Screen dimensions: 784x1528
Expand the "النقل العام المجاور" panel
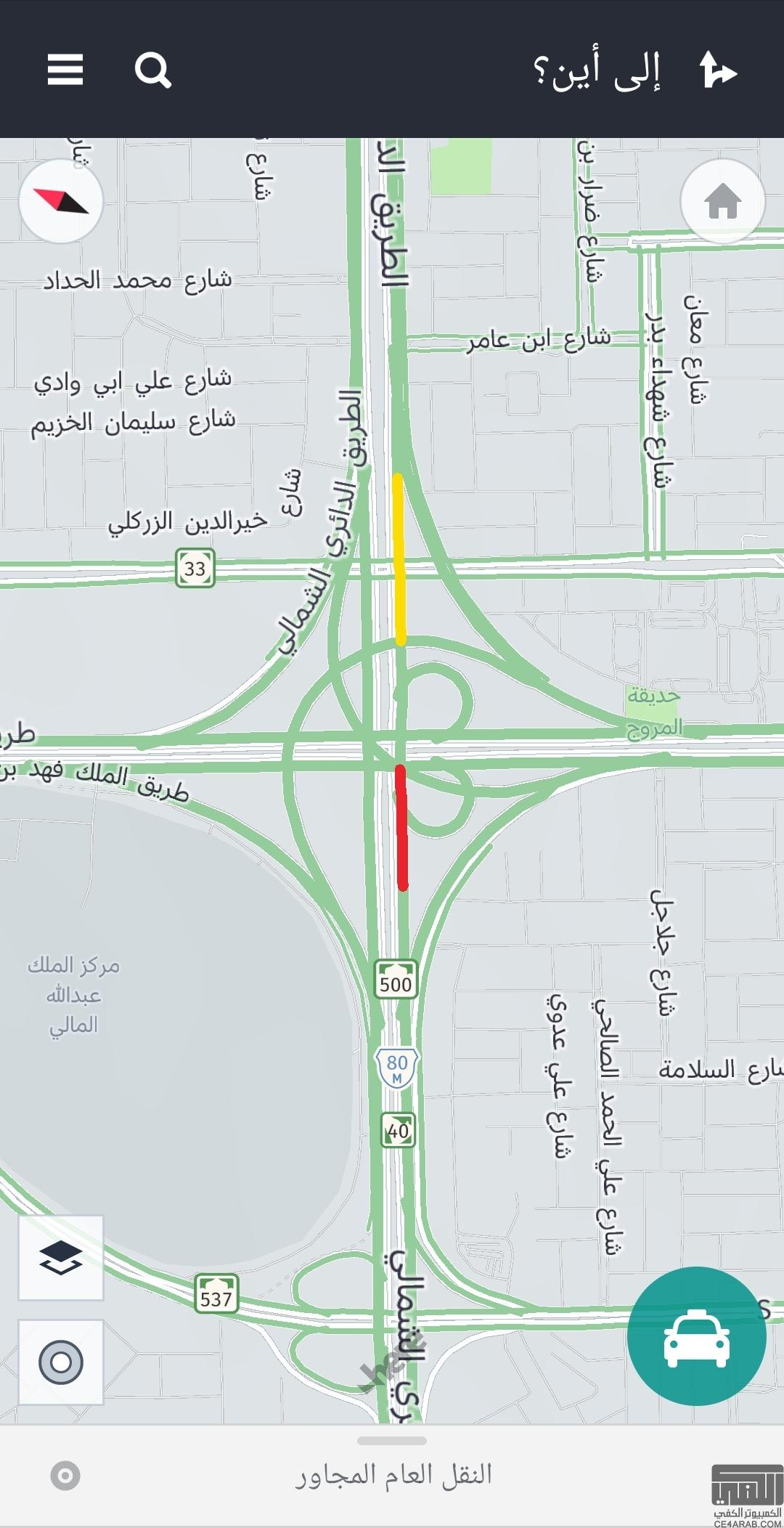pyautogui.click(x=392, y=1474)
